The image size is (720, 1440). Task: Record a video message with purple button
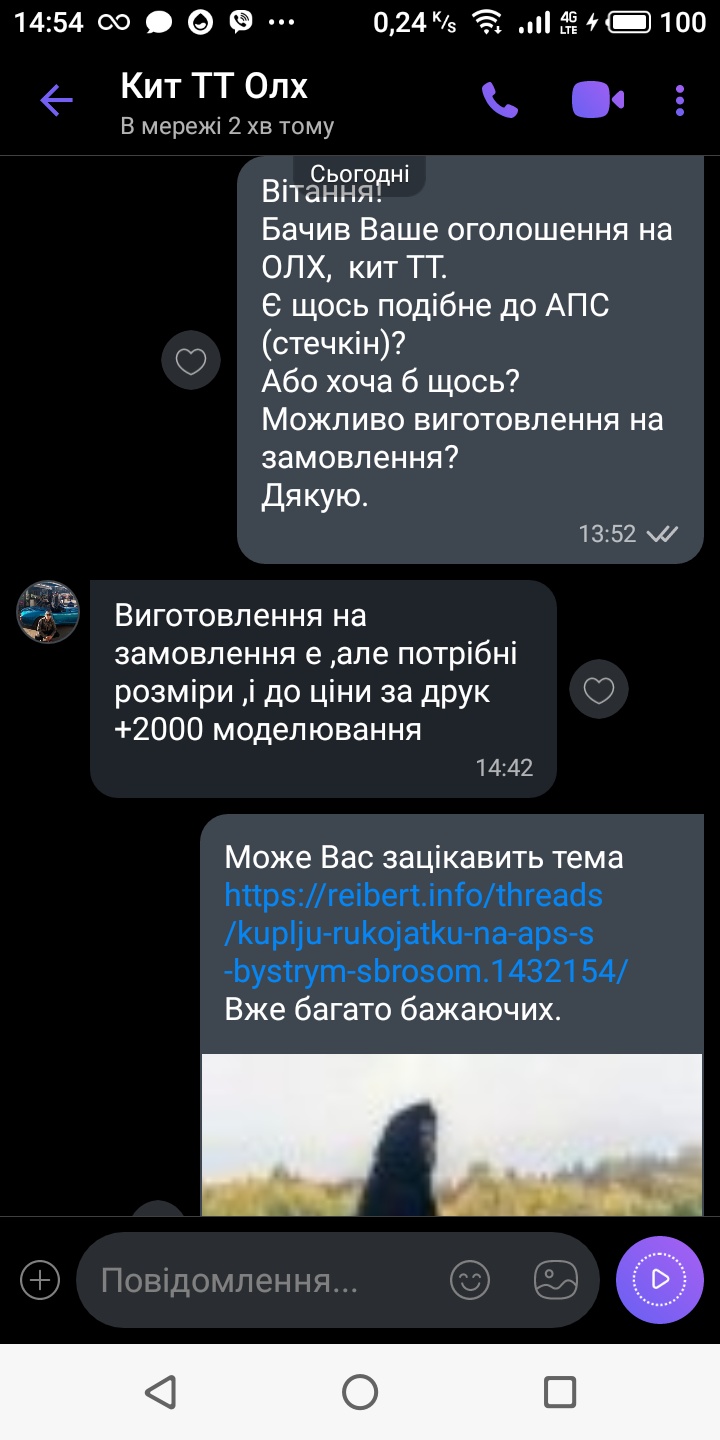[x=660, y=1279]
